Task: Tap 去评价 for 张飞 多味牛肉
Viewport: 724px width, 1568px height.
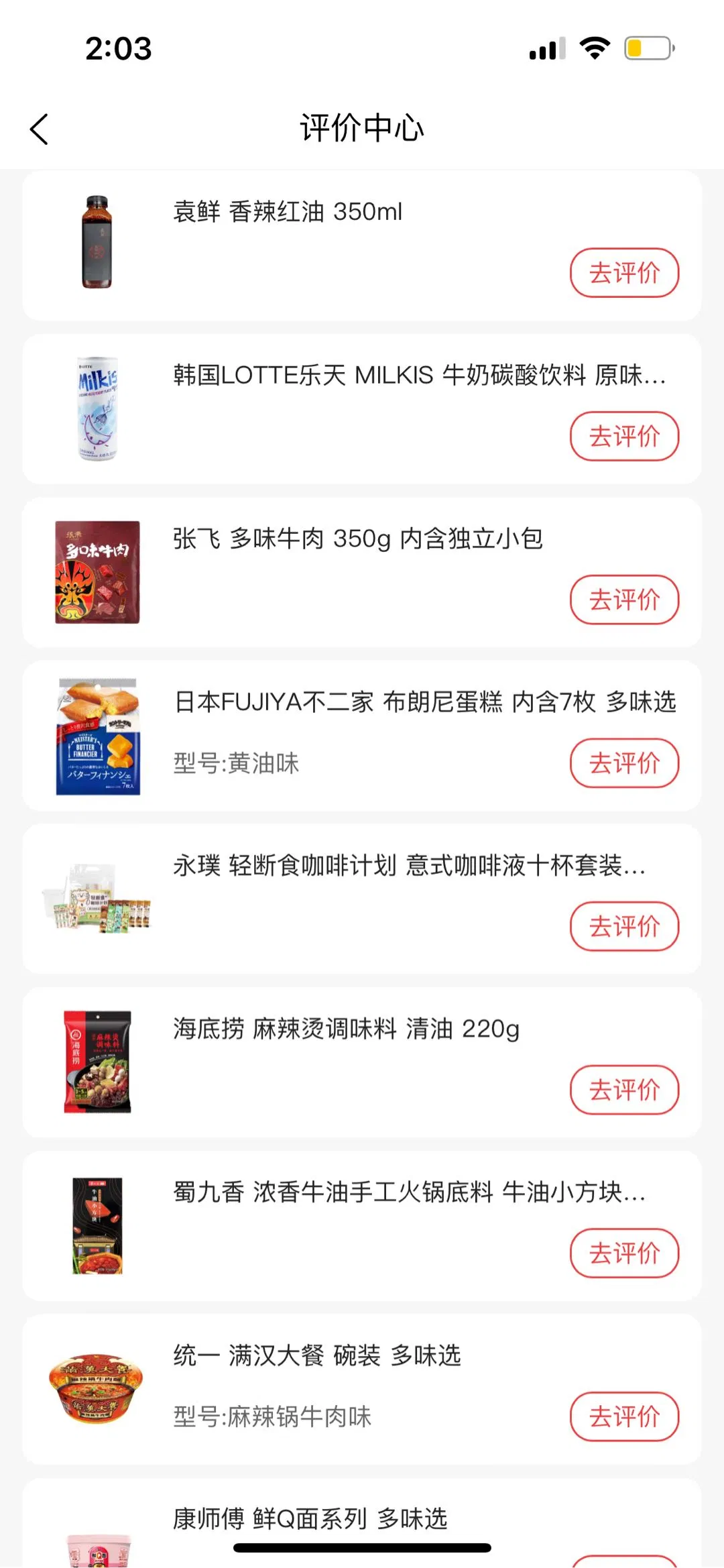Action: click(x=624, y=600)
